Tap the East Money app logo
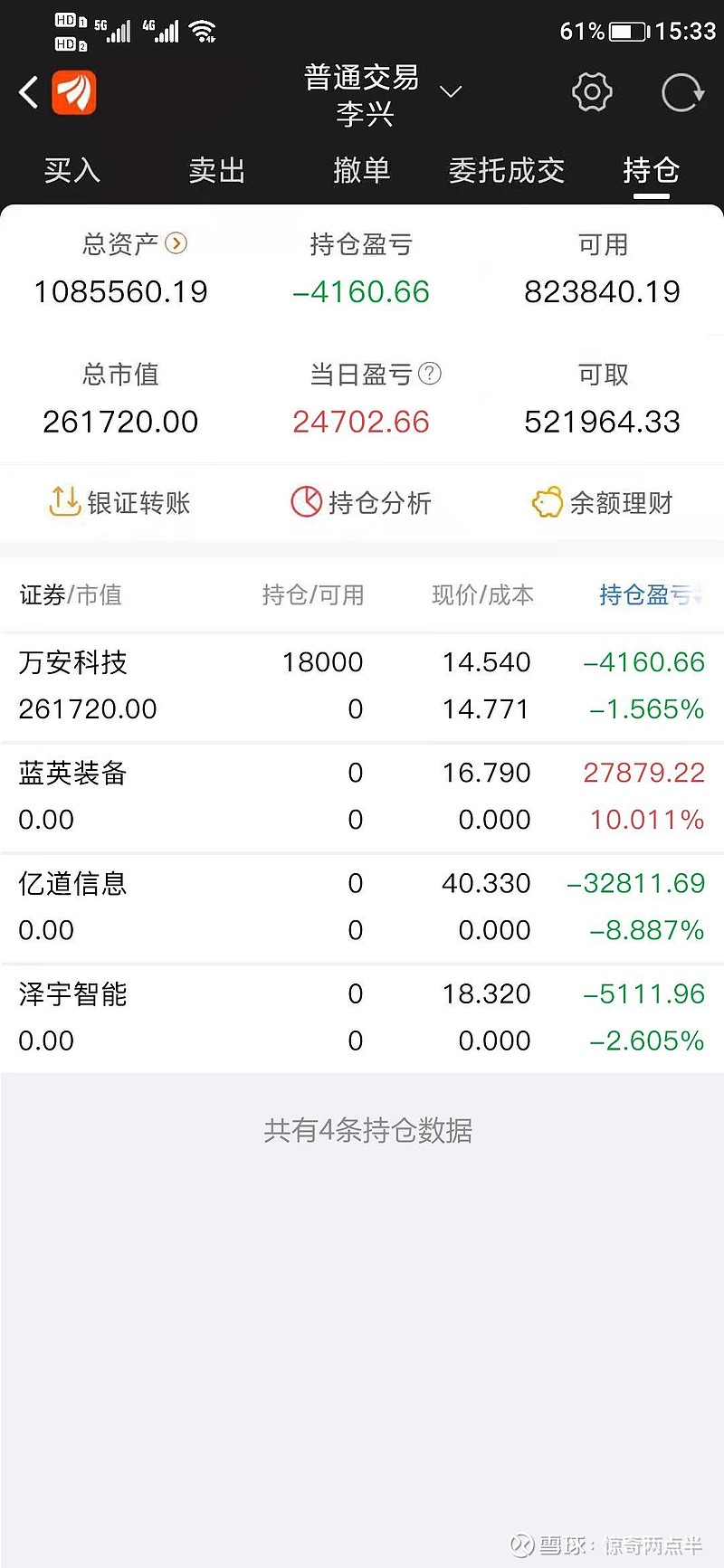 coord(74,93)
